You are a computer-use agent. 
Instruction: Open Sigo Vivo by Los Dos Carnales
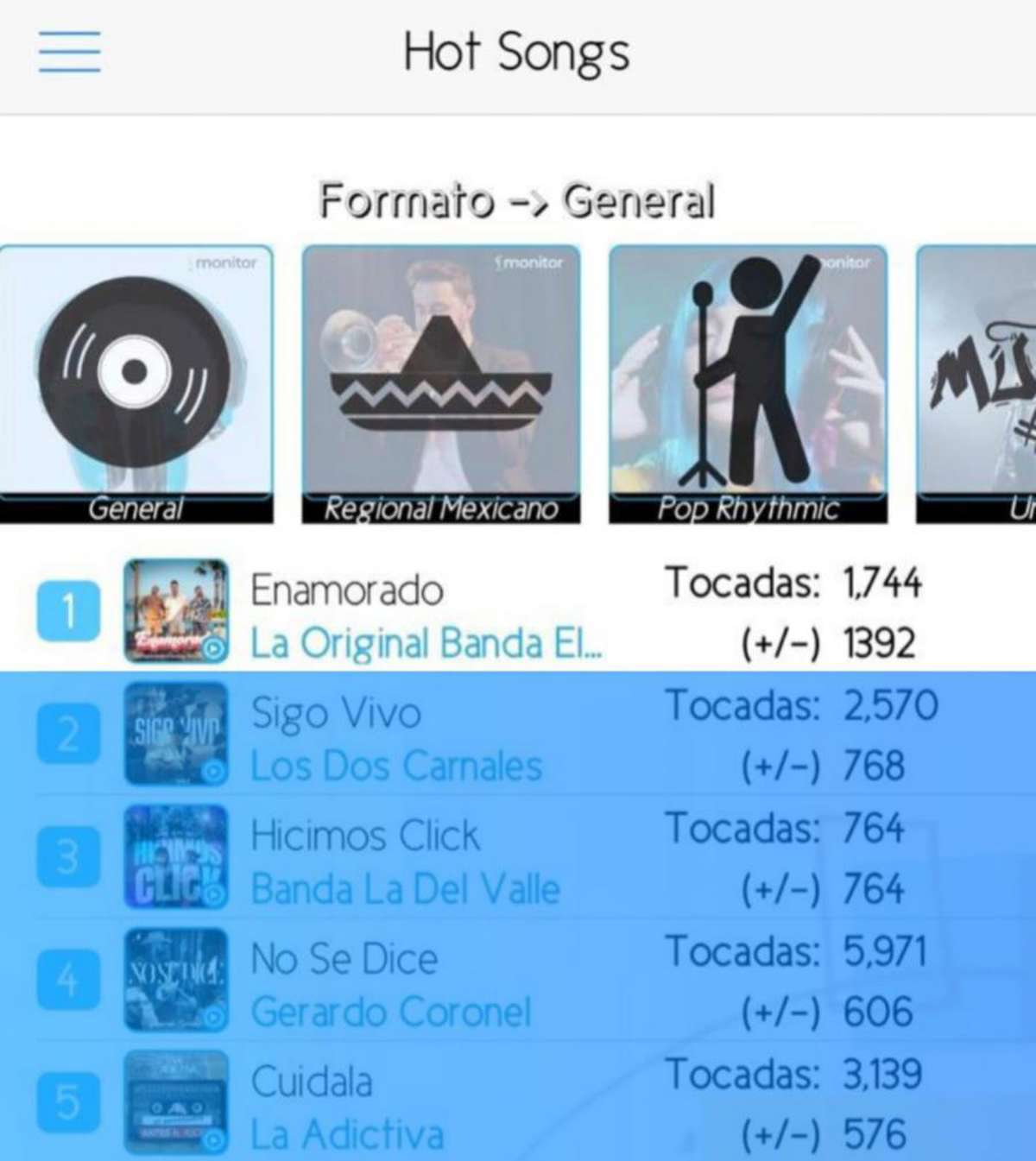[x=337, y=715]
